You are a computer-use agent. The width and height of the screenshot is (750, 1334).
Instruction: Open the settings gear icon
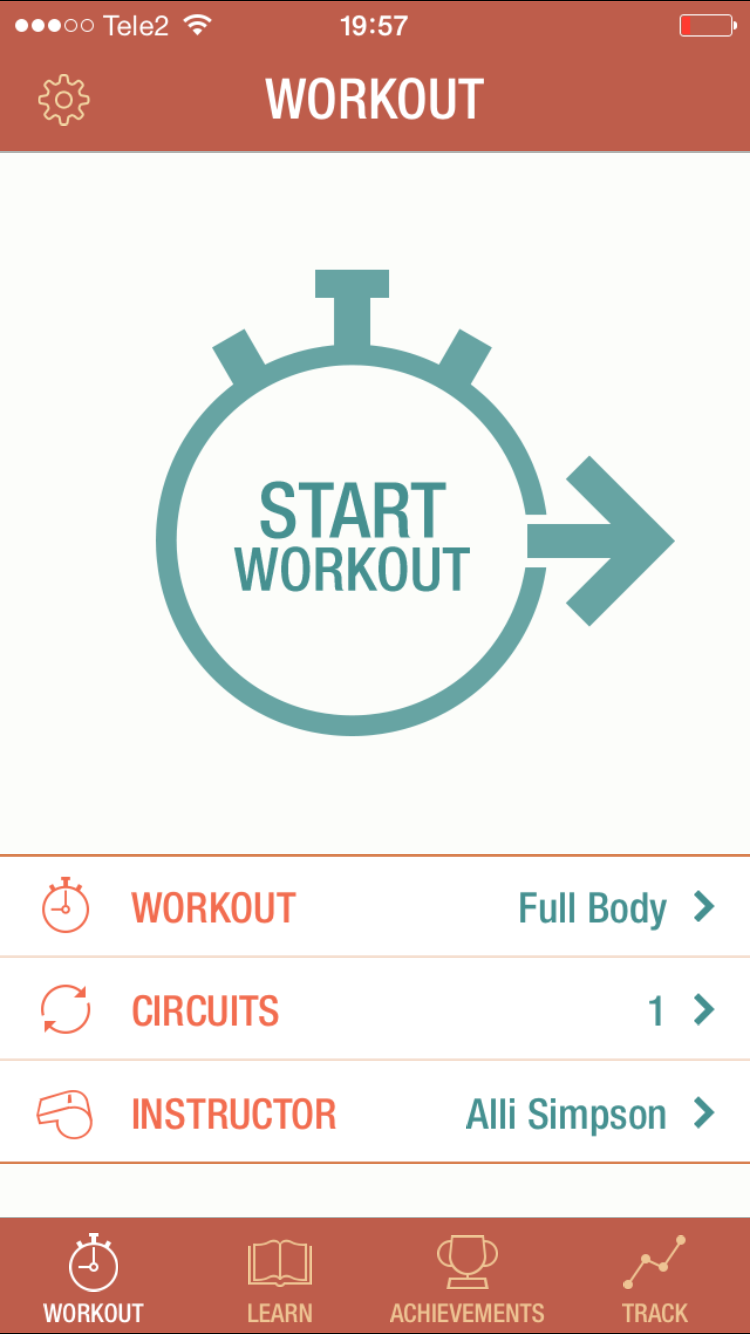(x=64, y=99)
